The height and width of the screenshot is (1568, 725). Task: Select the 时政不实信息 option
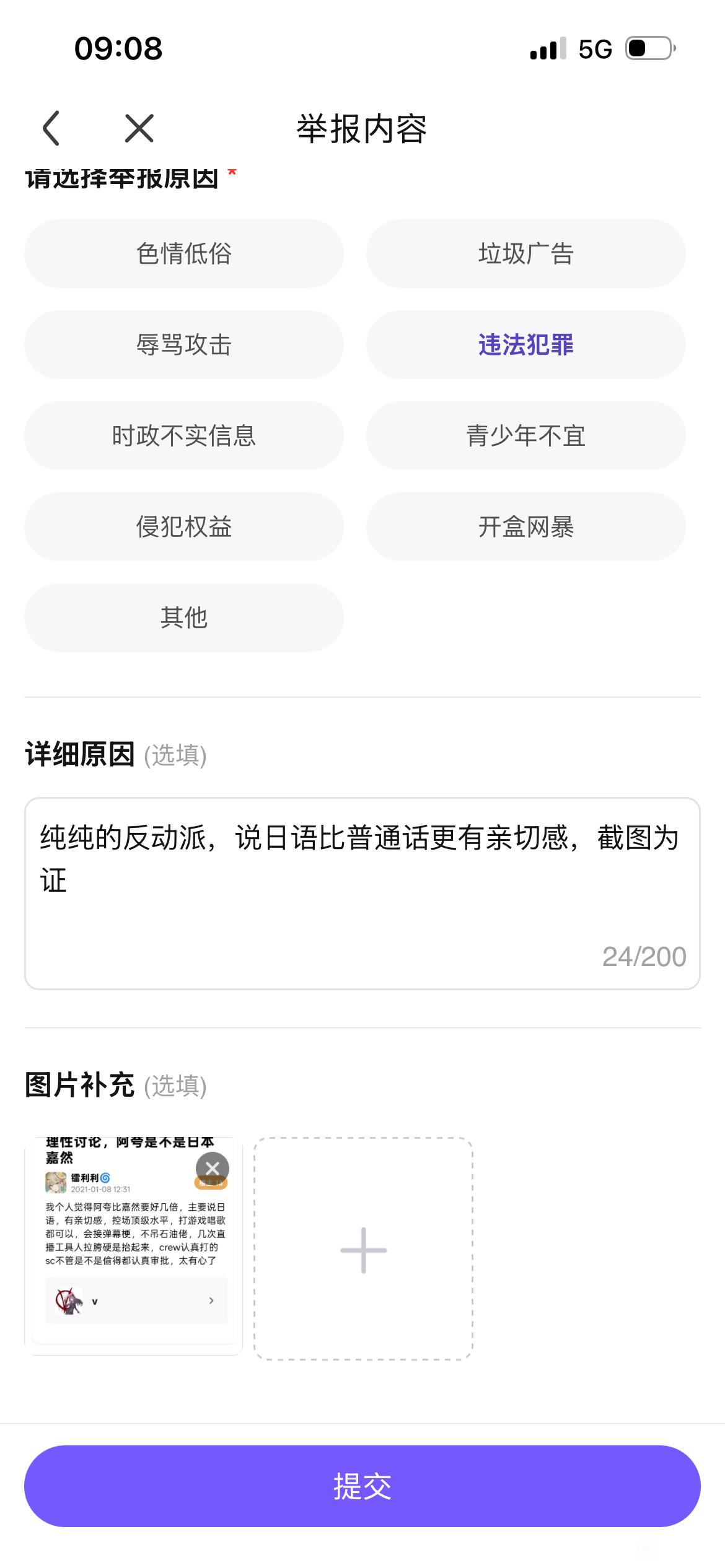point(183,435)
